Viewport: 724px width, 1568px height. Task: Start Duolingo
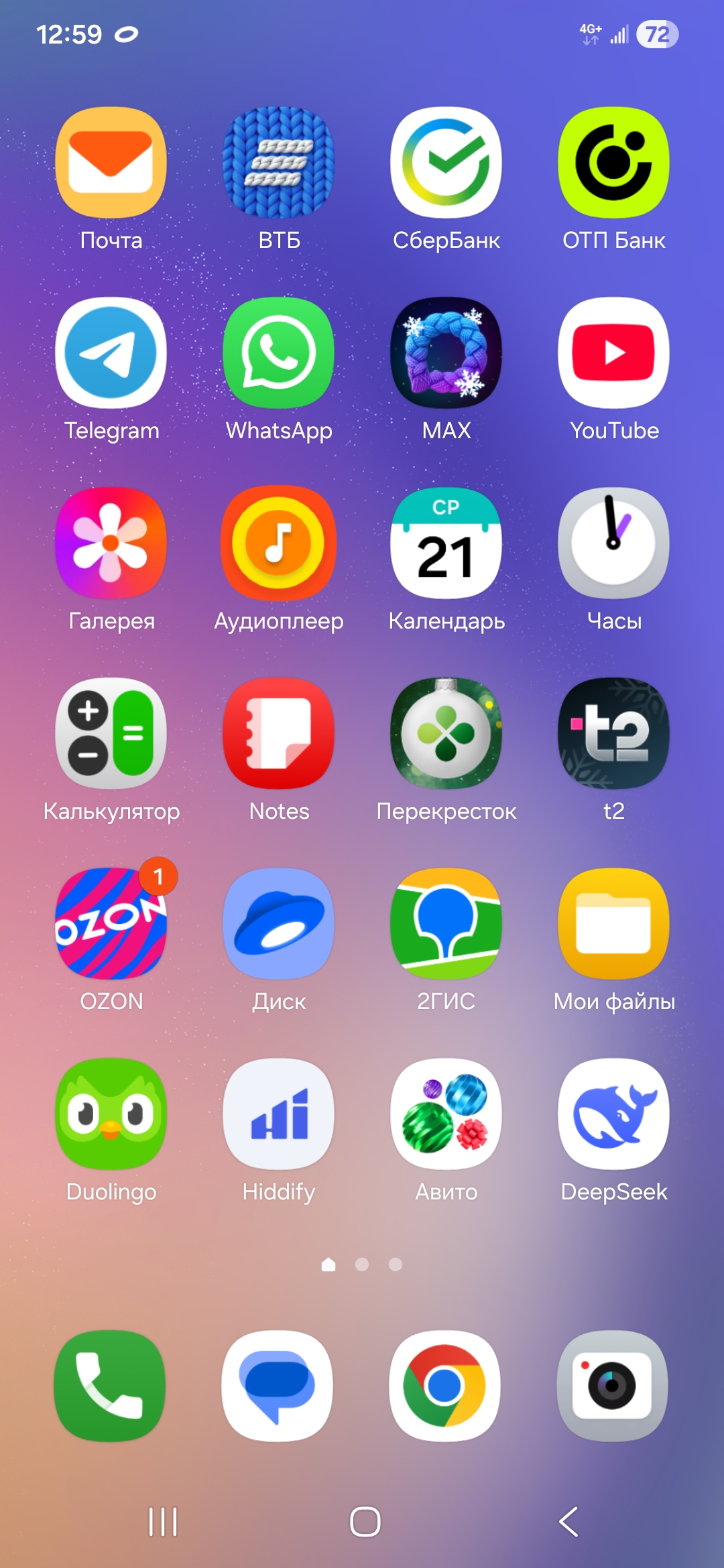tap(111, 1114)
